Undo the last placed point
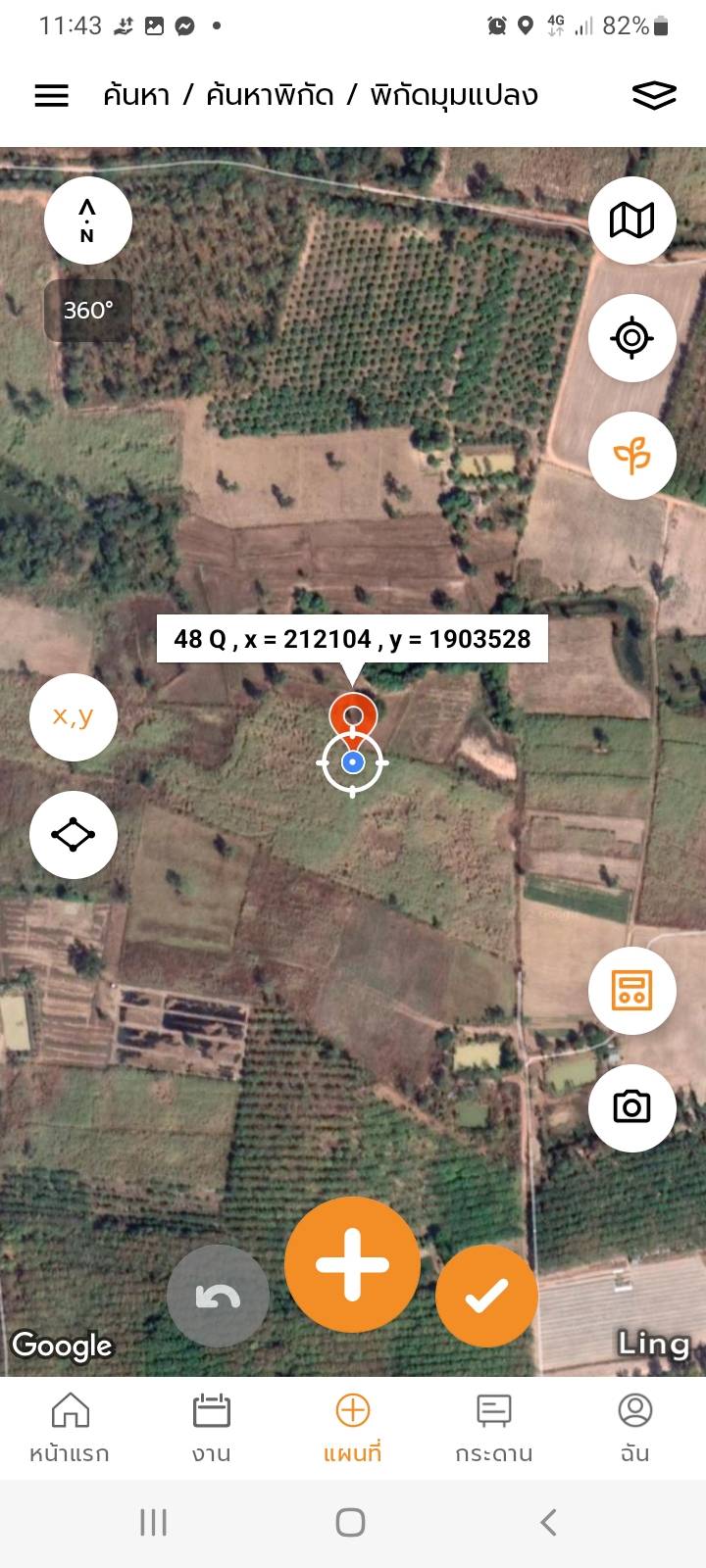This screenshot has height=1568, width=706. tap(218, 1297)
